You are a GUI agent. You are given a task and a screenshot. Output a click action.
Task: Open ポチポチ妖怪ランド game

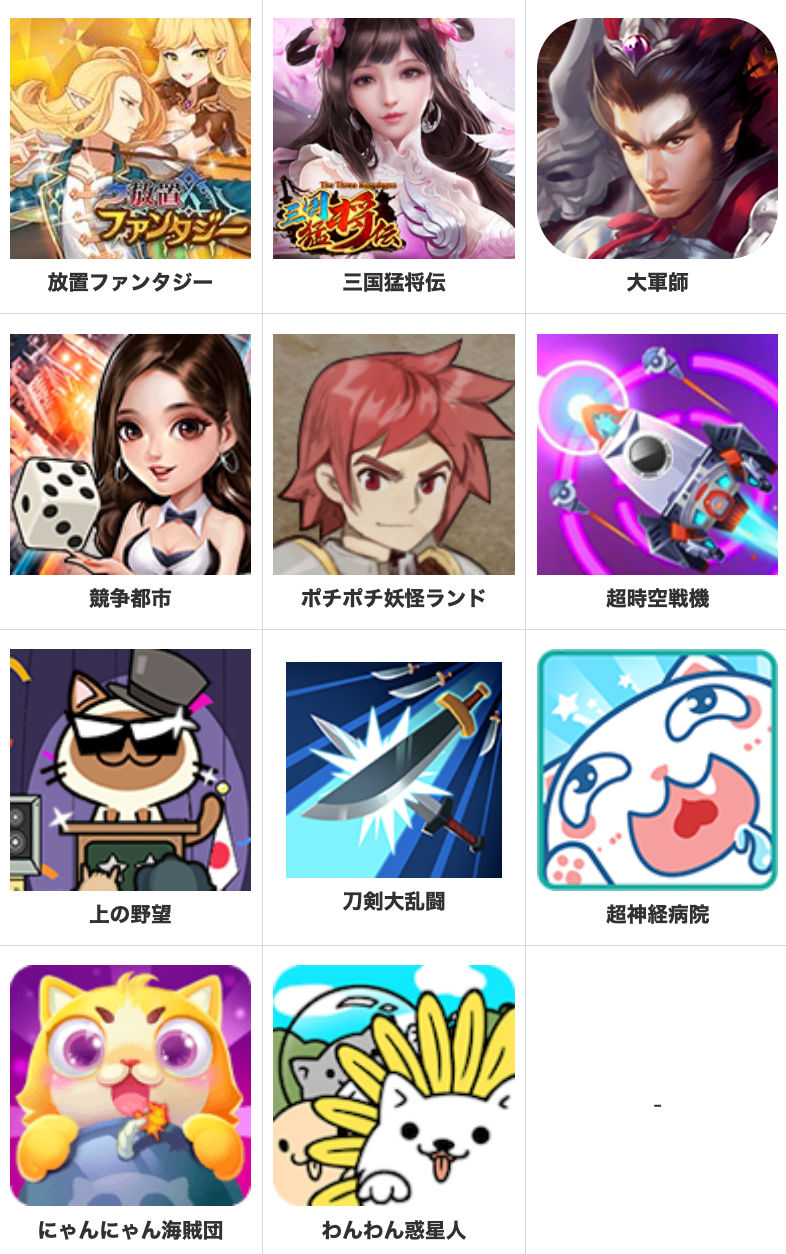pos(393,455)
